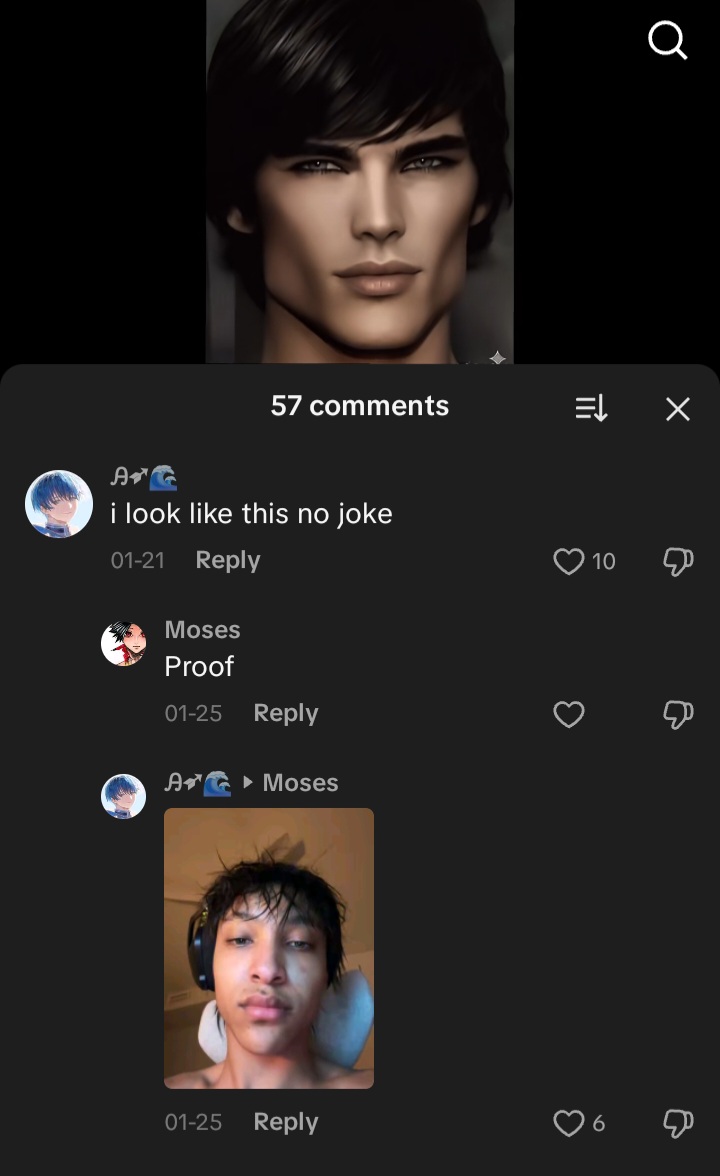Reply to "i look like this no joke"
Viewport: 720px width, 1176px height.
point(228,560)
